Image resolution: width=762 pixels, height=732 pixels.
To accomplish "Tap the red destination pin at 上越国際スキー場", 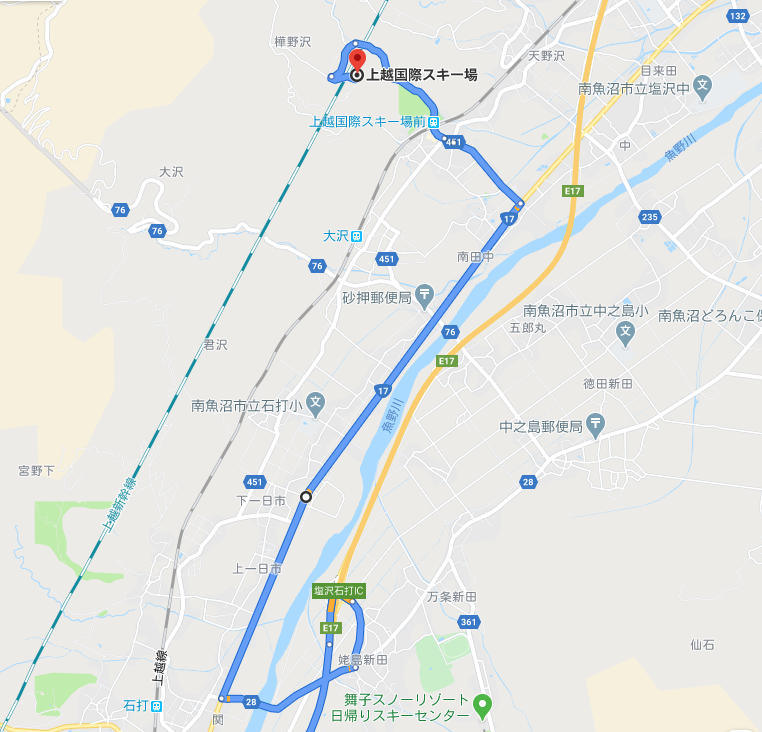I will pos(356,59).
